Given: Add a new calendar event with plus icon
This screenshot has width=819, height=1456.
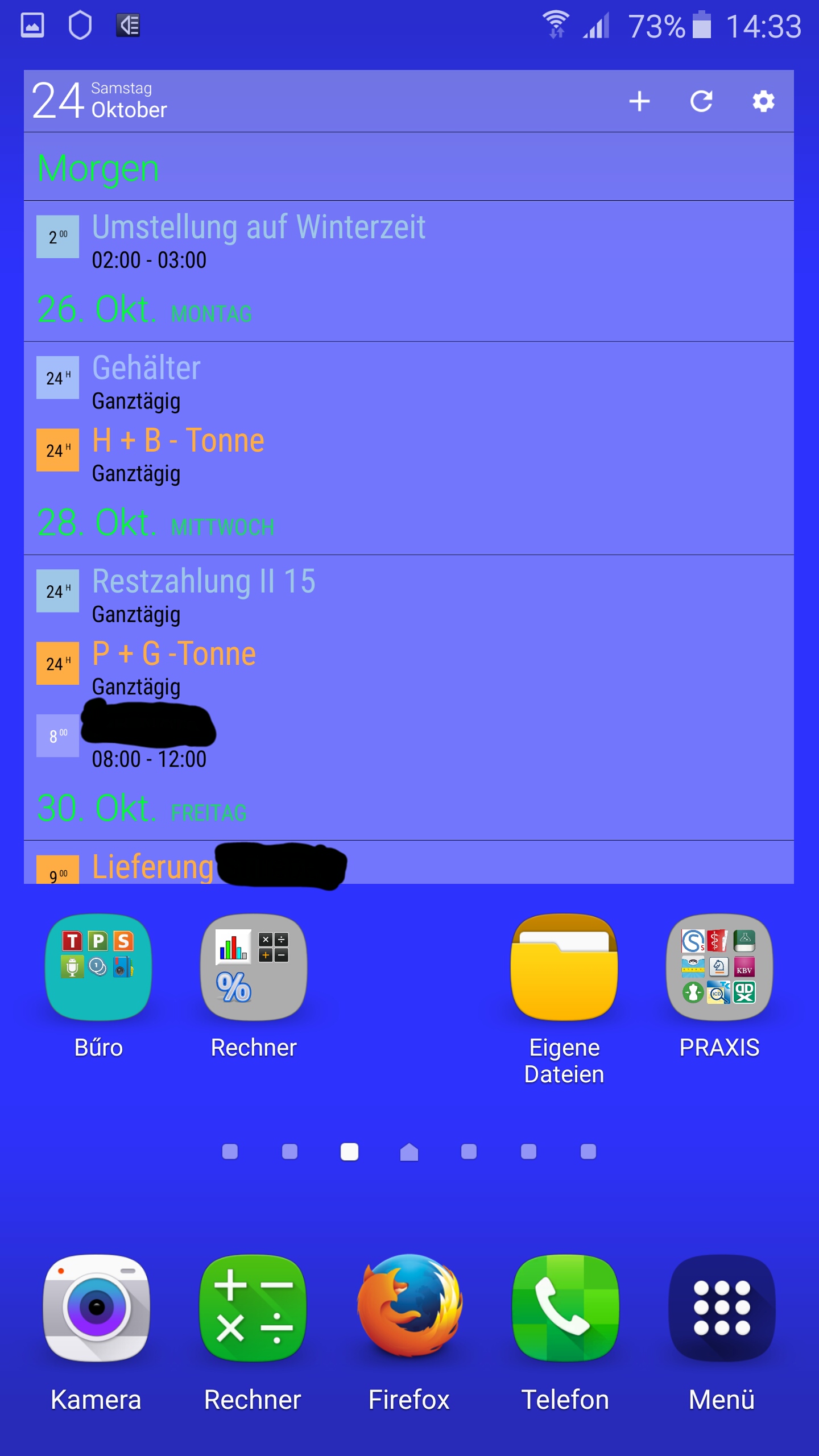Looking at the screenshot, I should [639, 101].
